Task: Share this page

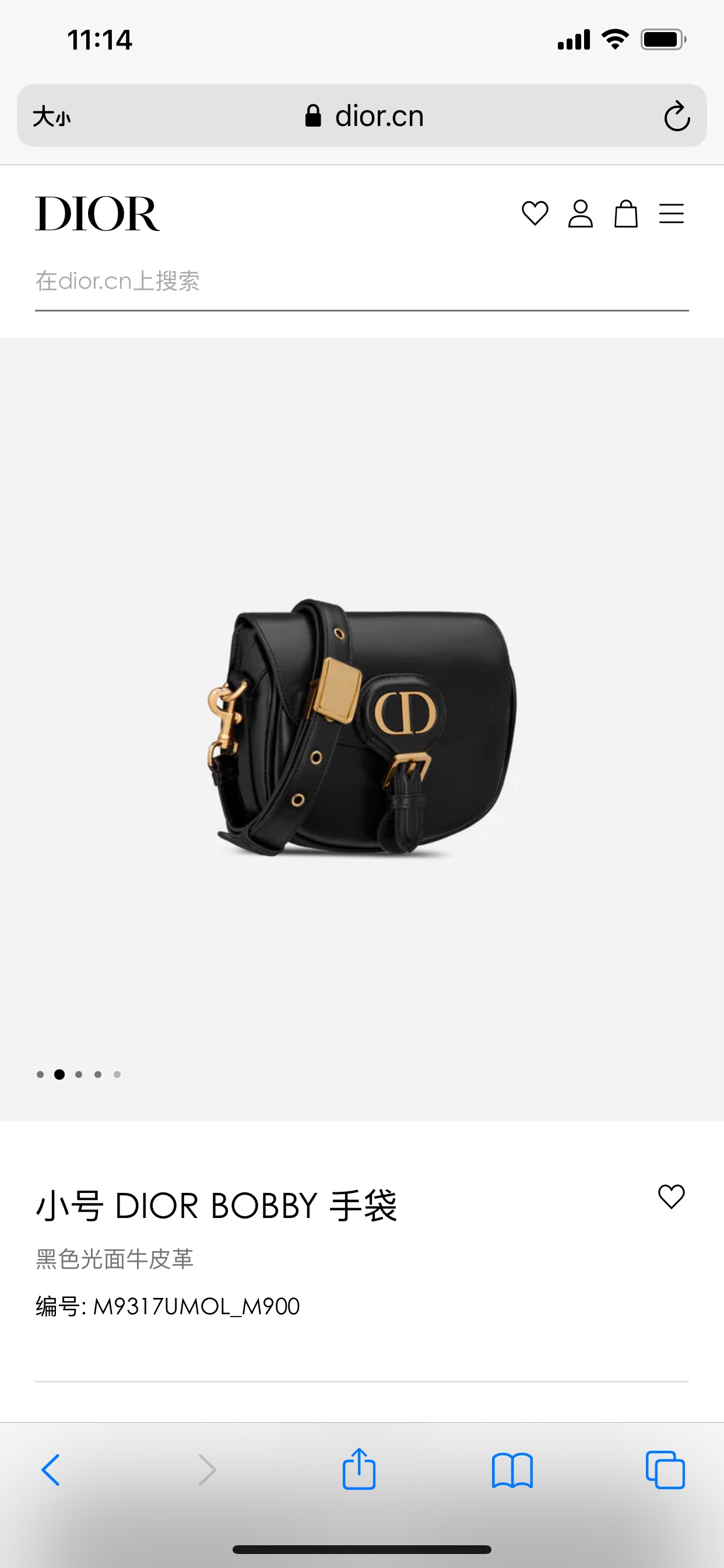Action: click(x=359, y=1469)
